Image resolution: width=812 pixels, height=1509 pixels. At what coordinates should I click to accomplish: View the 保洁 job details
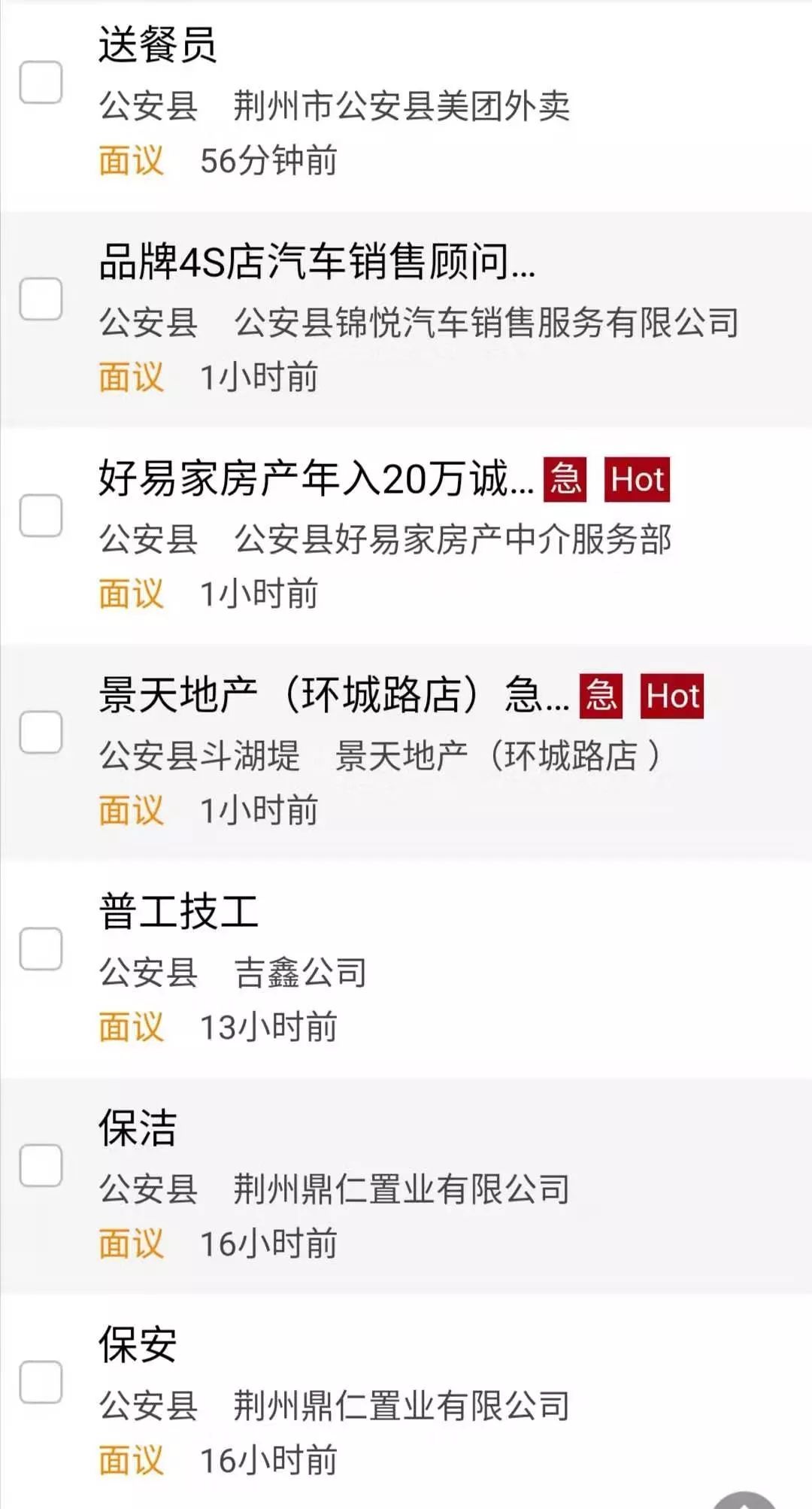coord(138,1128)
